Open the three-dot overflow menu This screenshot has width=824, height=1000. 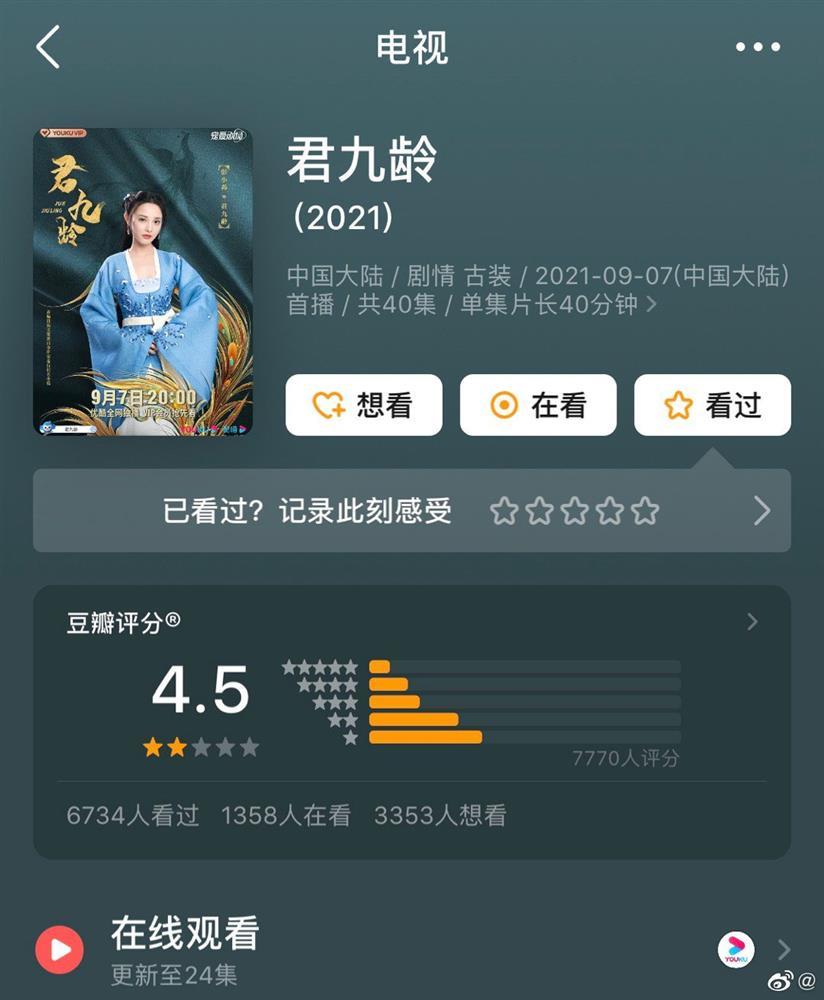pyautogui.click(x=757, y=47)
